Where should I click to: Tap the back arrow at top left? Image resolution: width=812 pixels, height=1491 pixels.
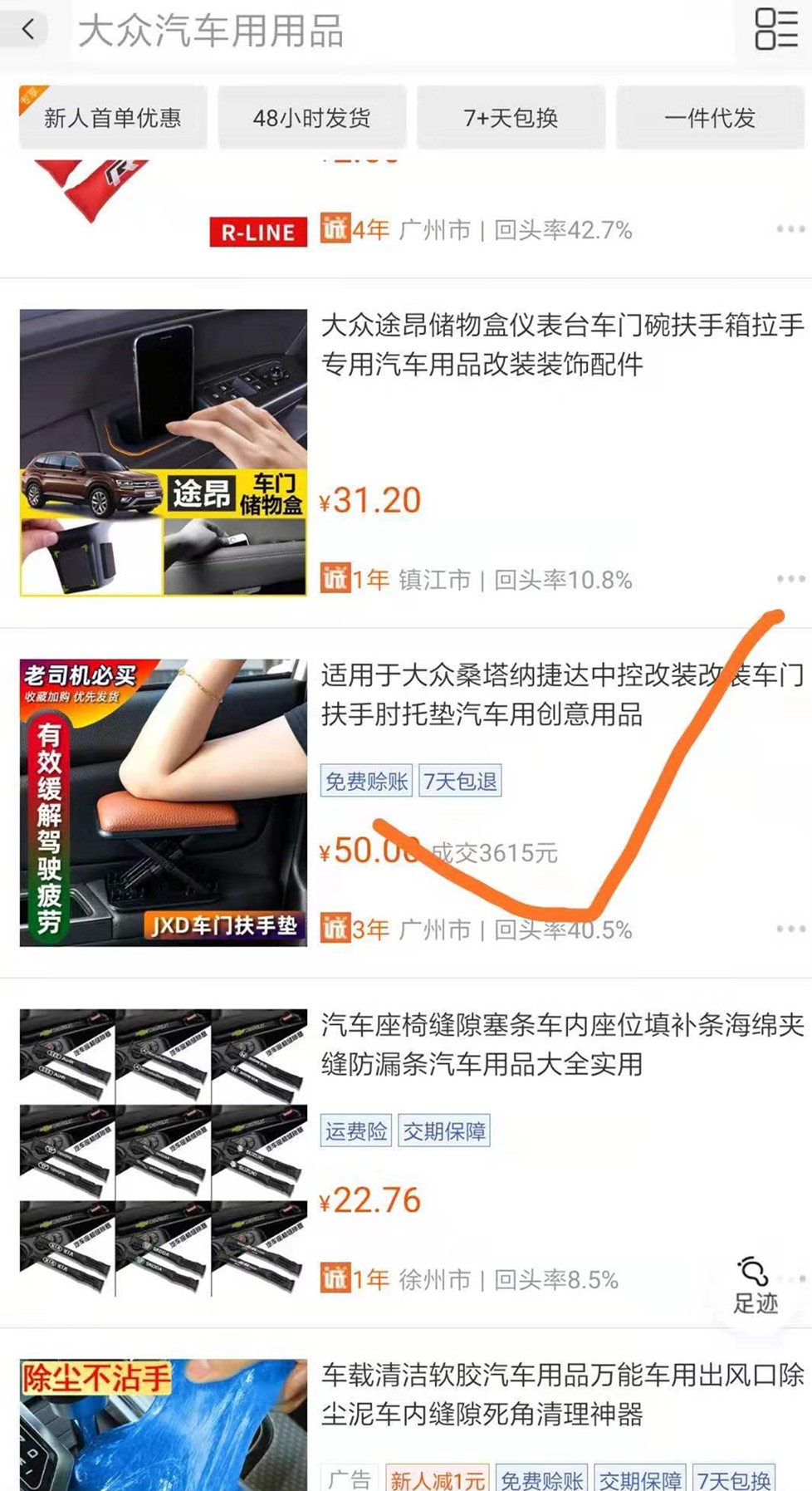tap(27, 27)
